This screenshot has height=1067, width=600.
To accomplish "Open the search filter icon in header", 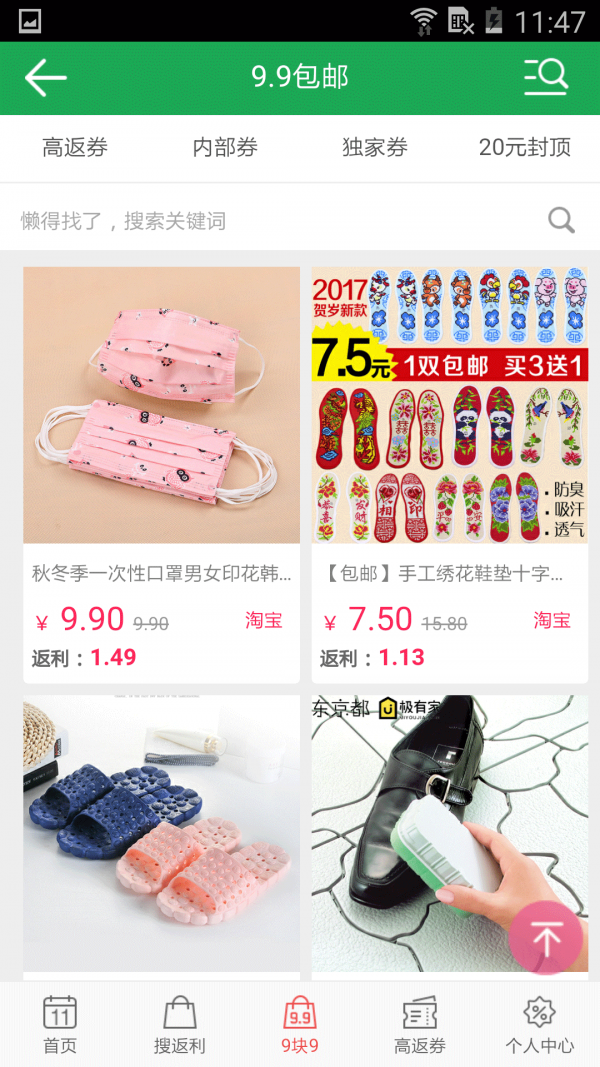I will click(546, 77).
